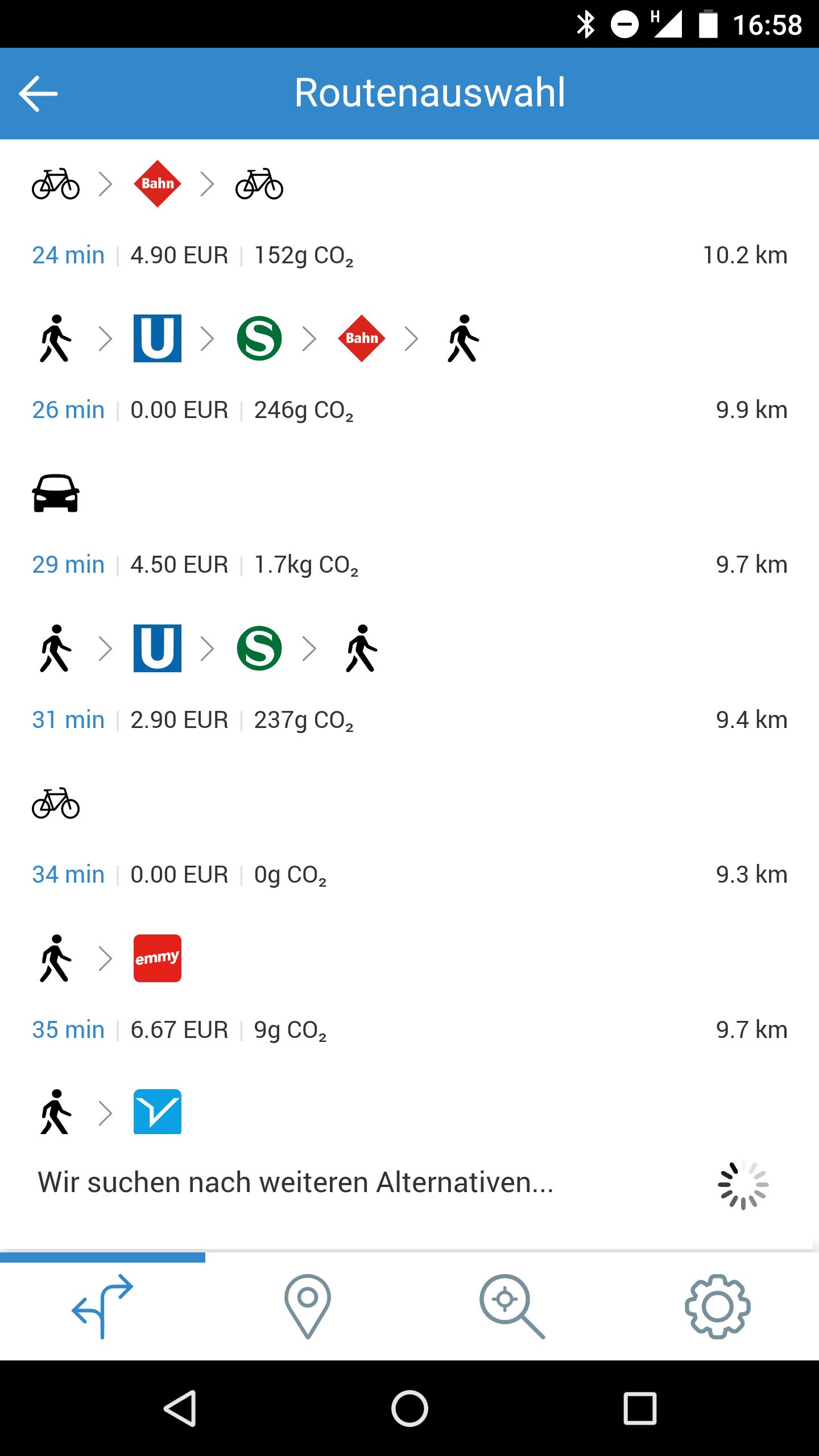Viewport: 819px width, 1456px height.
Task: Tap the chevron after the Bahn icon in the first route
Action: coord(207,184)
